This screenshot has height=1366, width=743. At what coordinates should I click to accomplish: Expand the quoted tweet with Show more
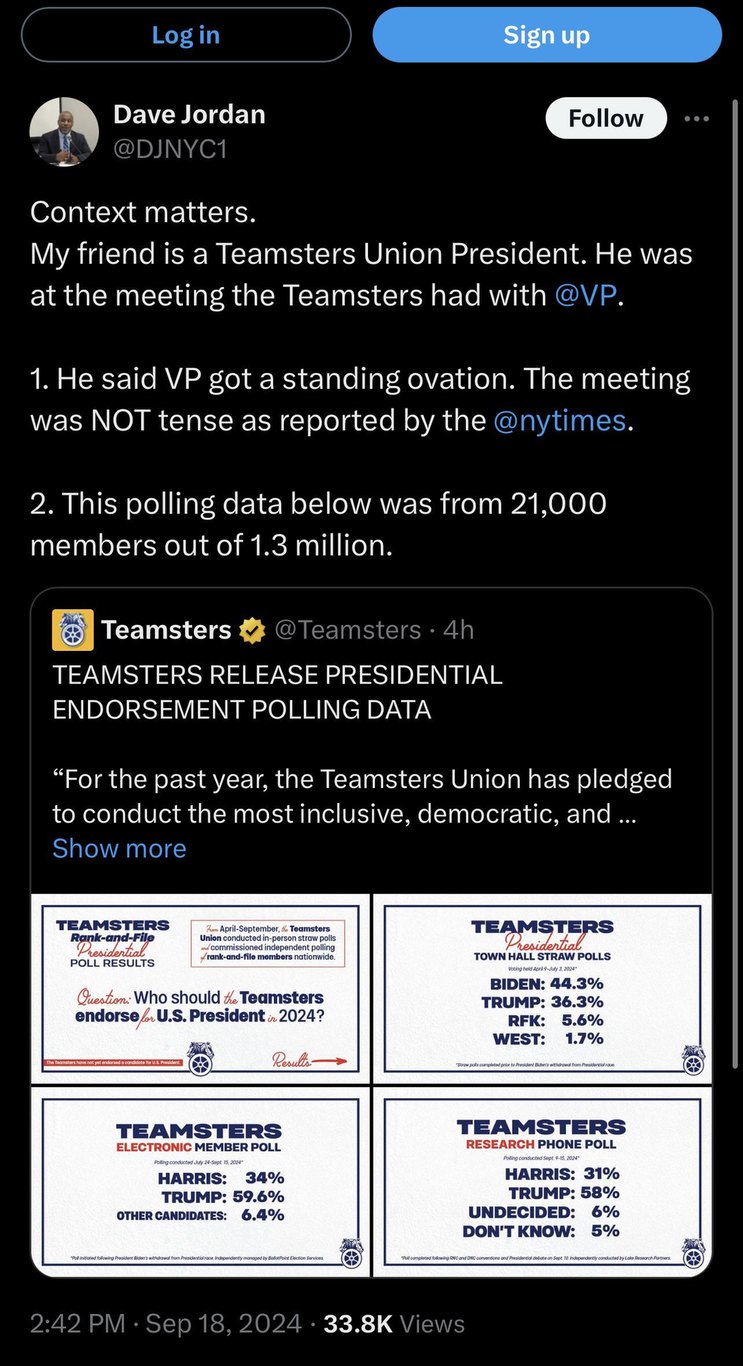click(x=118, y=848)
